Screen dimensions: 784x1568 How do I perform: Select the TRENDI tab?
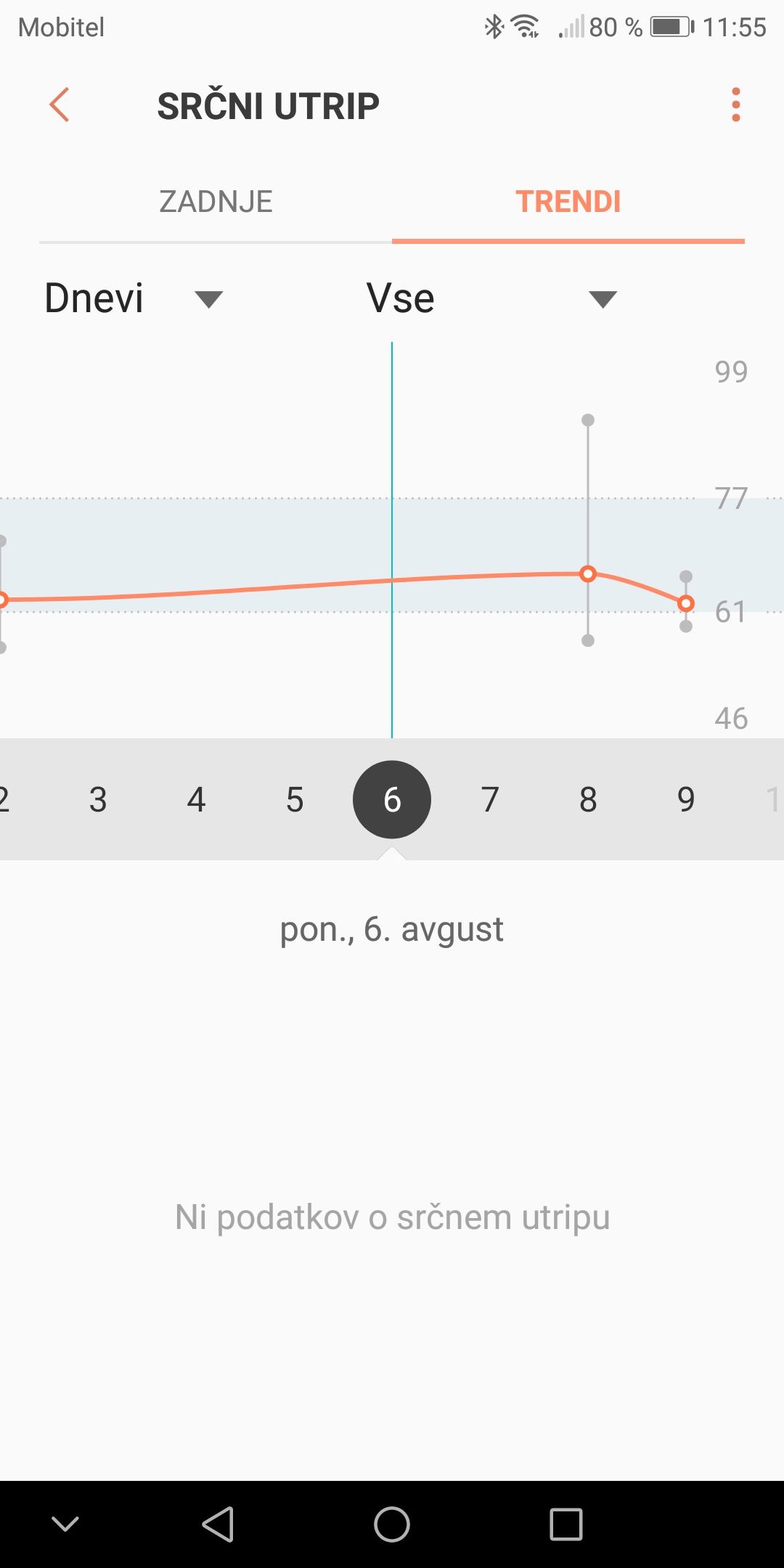(x=568, y=202)
